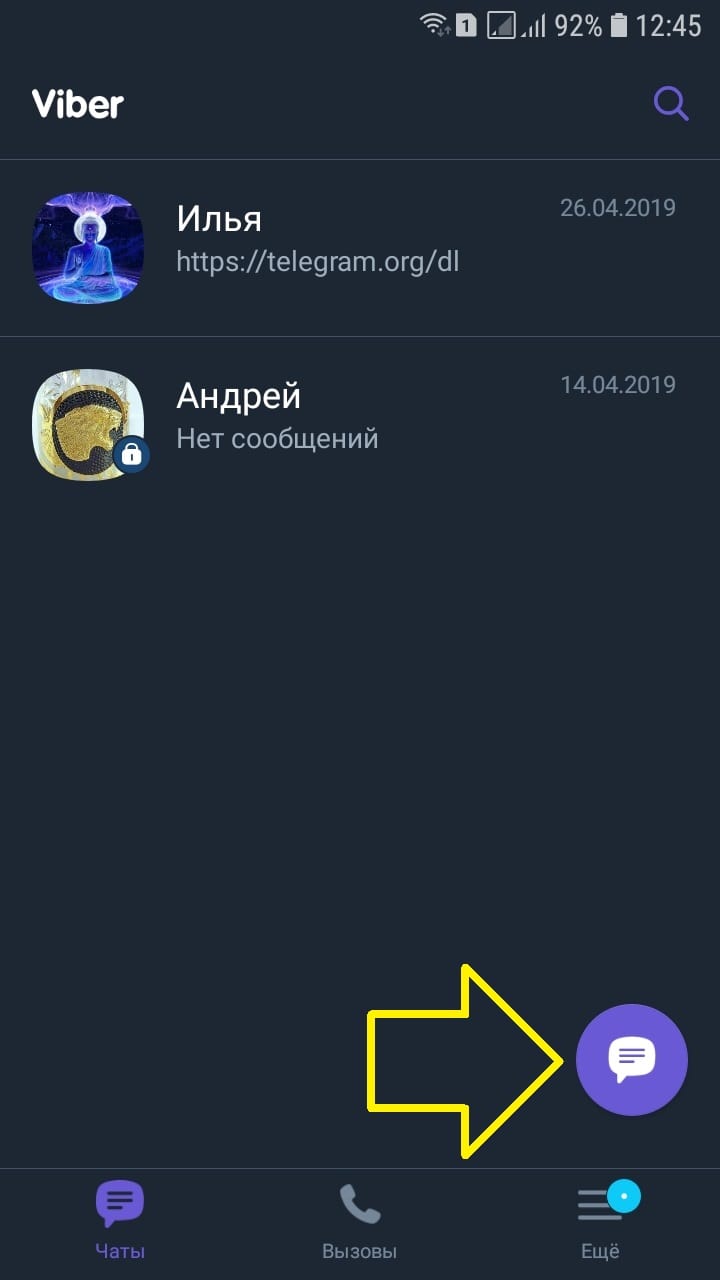Tap the date 26.04.2019 on Илья's chat

pyautogui.click(x=618, y=208)
